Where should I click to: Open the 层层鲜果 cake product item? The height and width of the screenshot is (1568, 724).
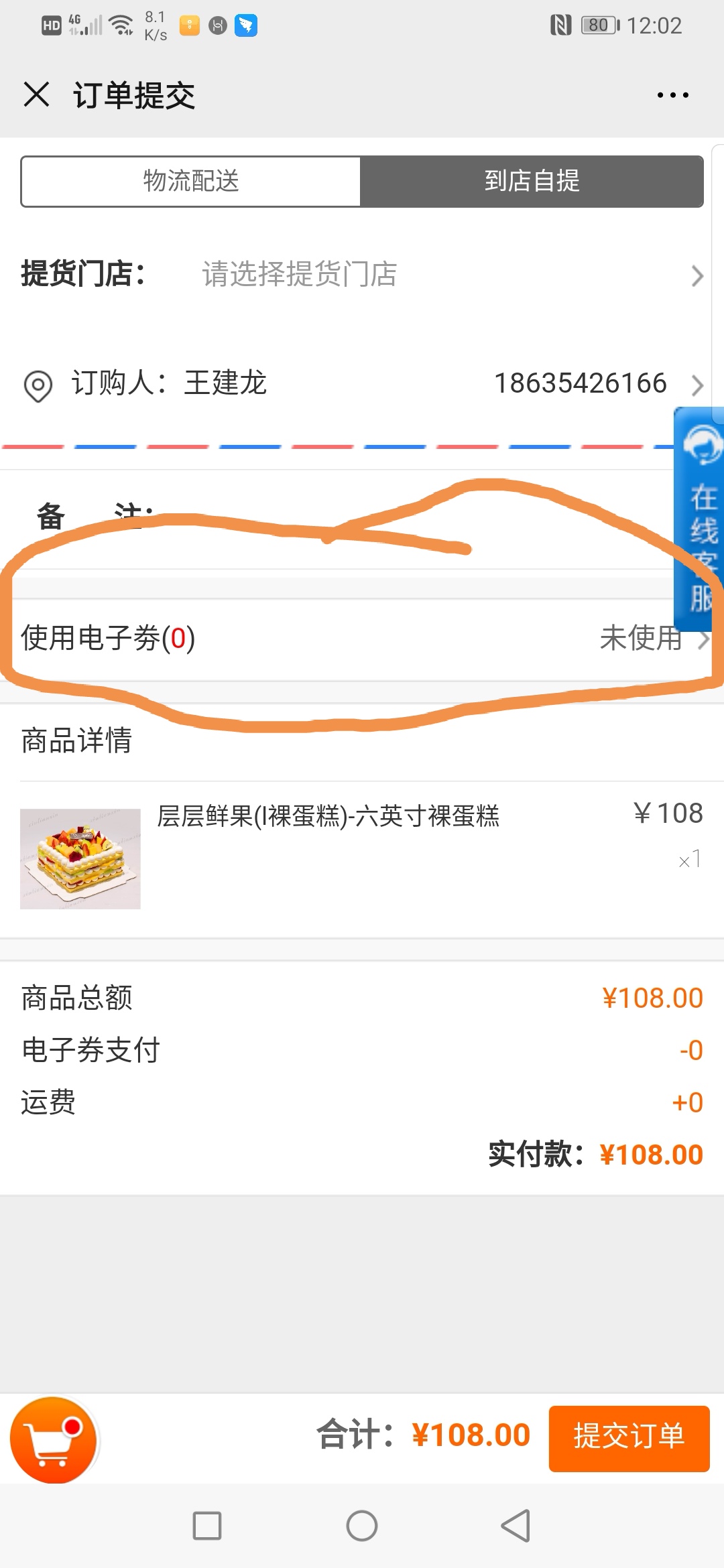(327, 851)
